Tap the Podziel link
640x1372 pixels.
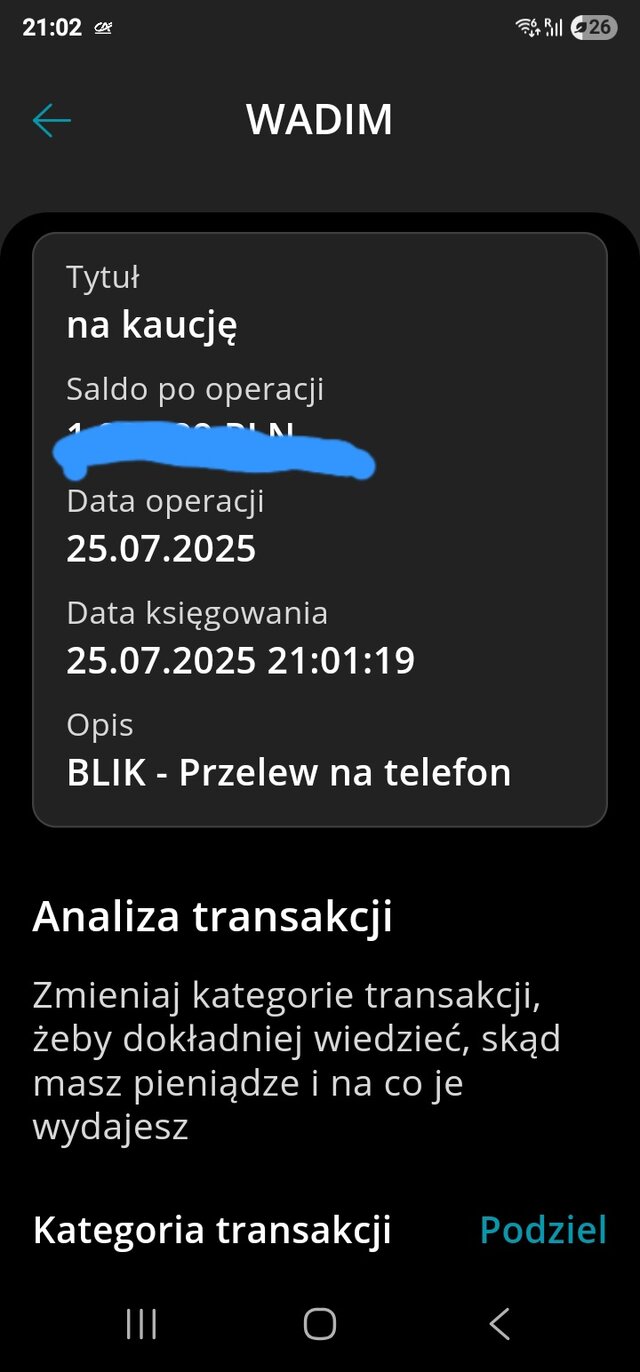click(543, 1230)
